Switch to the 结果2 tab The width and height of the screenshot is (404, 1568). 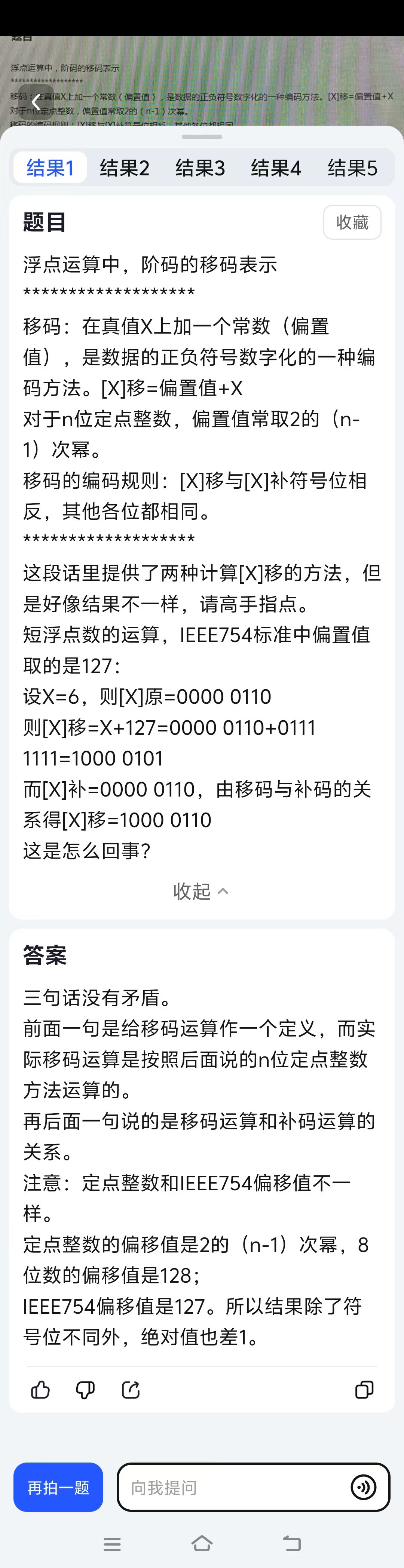[x=125, y=168]
